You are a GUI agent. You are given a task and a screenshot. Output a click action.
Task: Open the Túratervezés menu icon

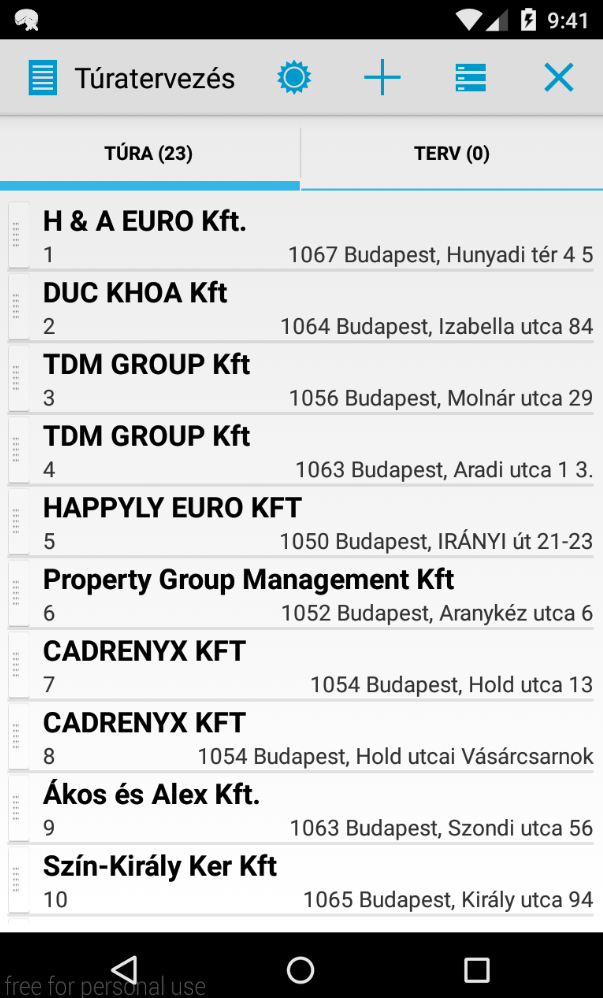tap(43, 78)
